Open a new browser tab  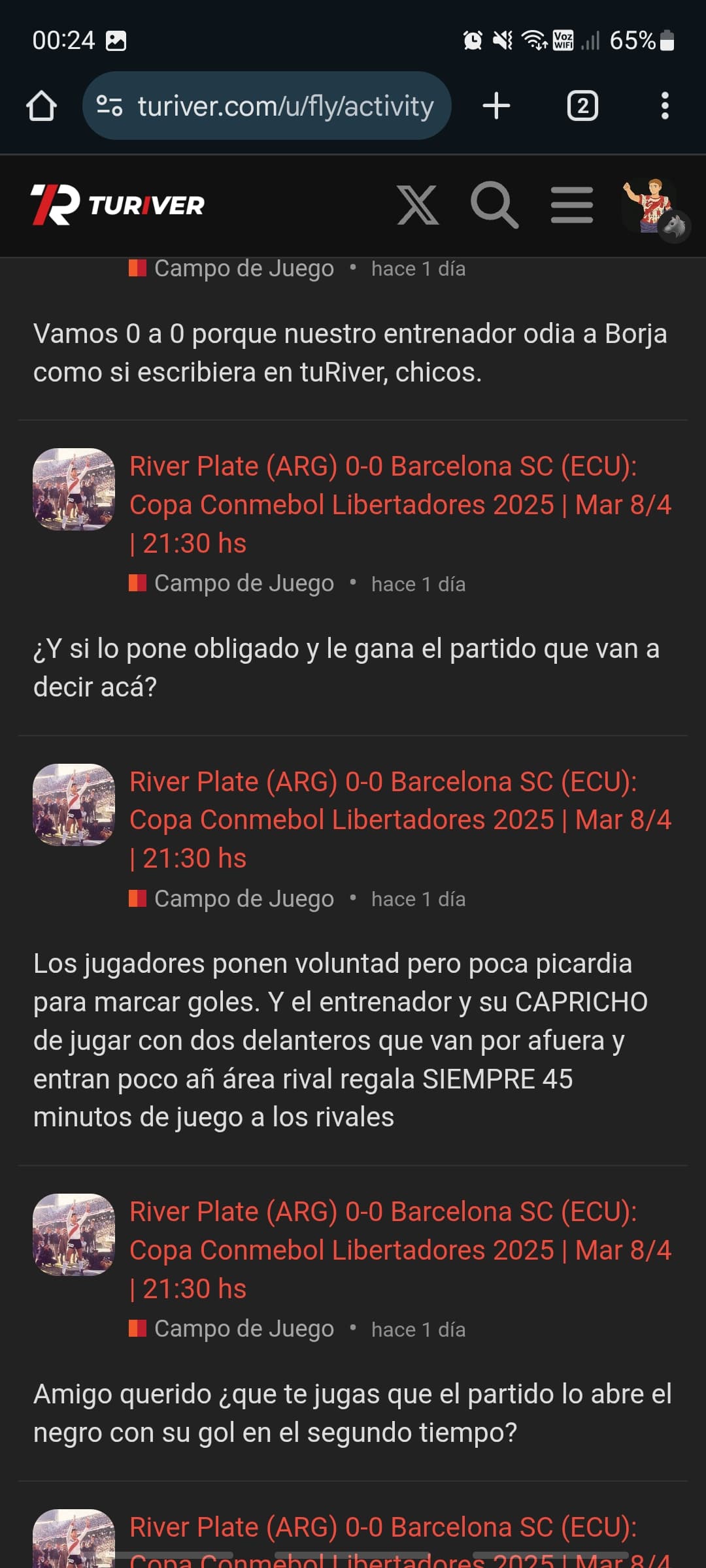(496, 106)
